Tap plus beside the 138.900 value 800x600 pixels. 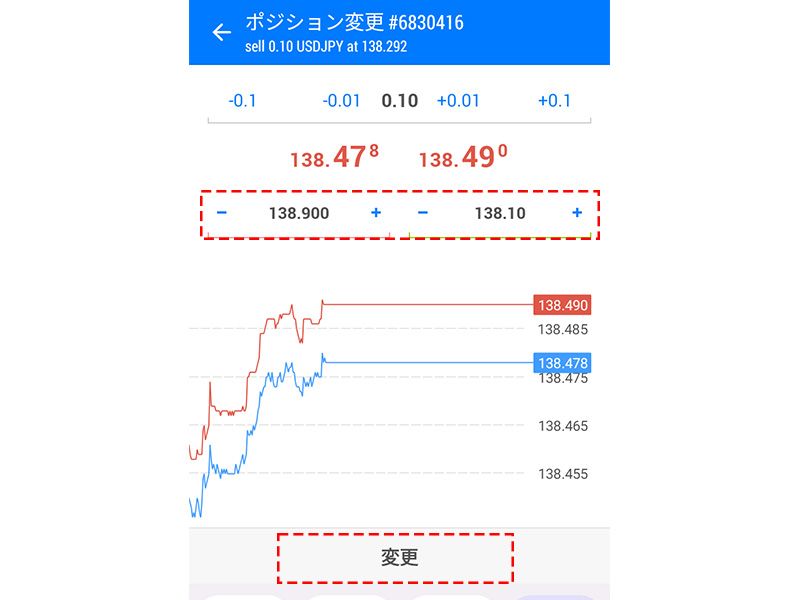pos(376,213)
